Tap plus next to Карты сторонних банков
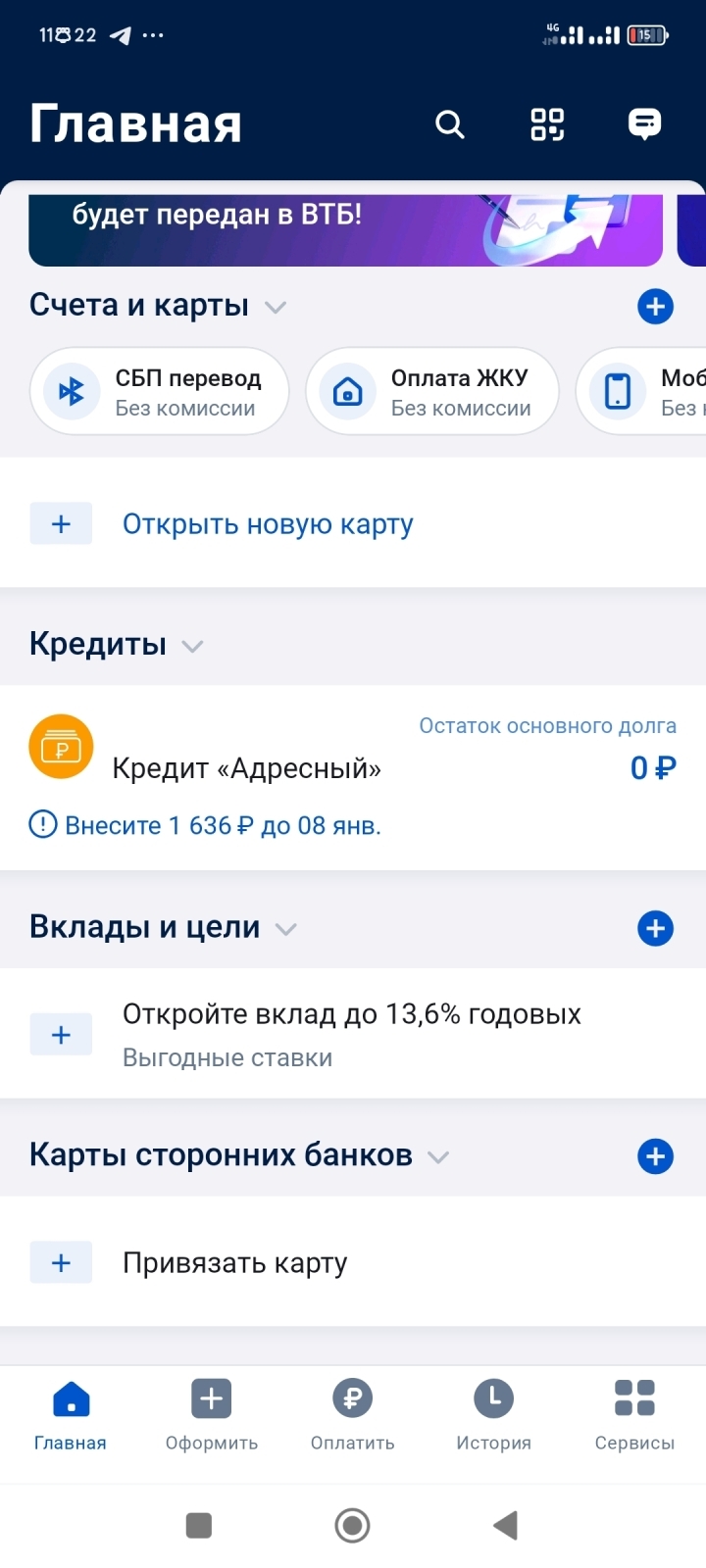The image size is (706, 1568). [x=655, y=1156]
